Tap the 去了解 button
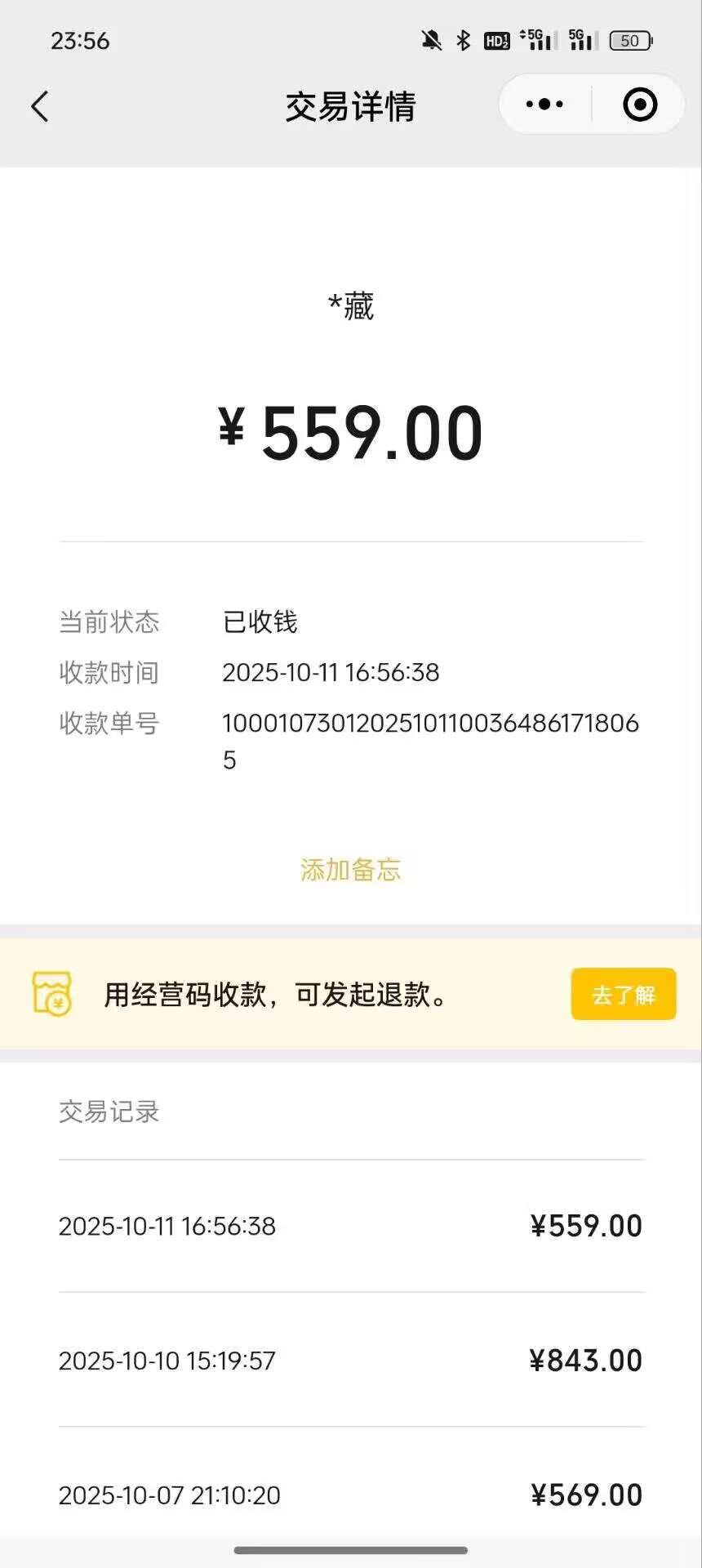The height and width of the screenshot is (1568, 702). pos(623,994)
